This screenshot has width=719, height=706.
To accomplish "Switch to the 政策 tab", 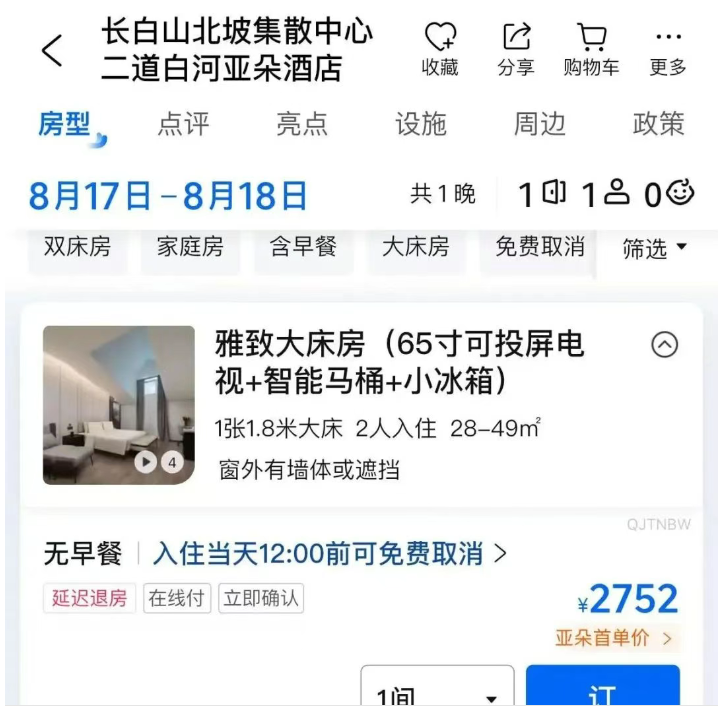I will coord(659,124).
